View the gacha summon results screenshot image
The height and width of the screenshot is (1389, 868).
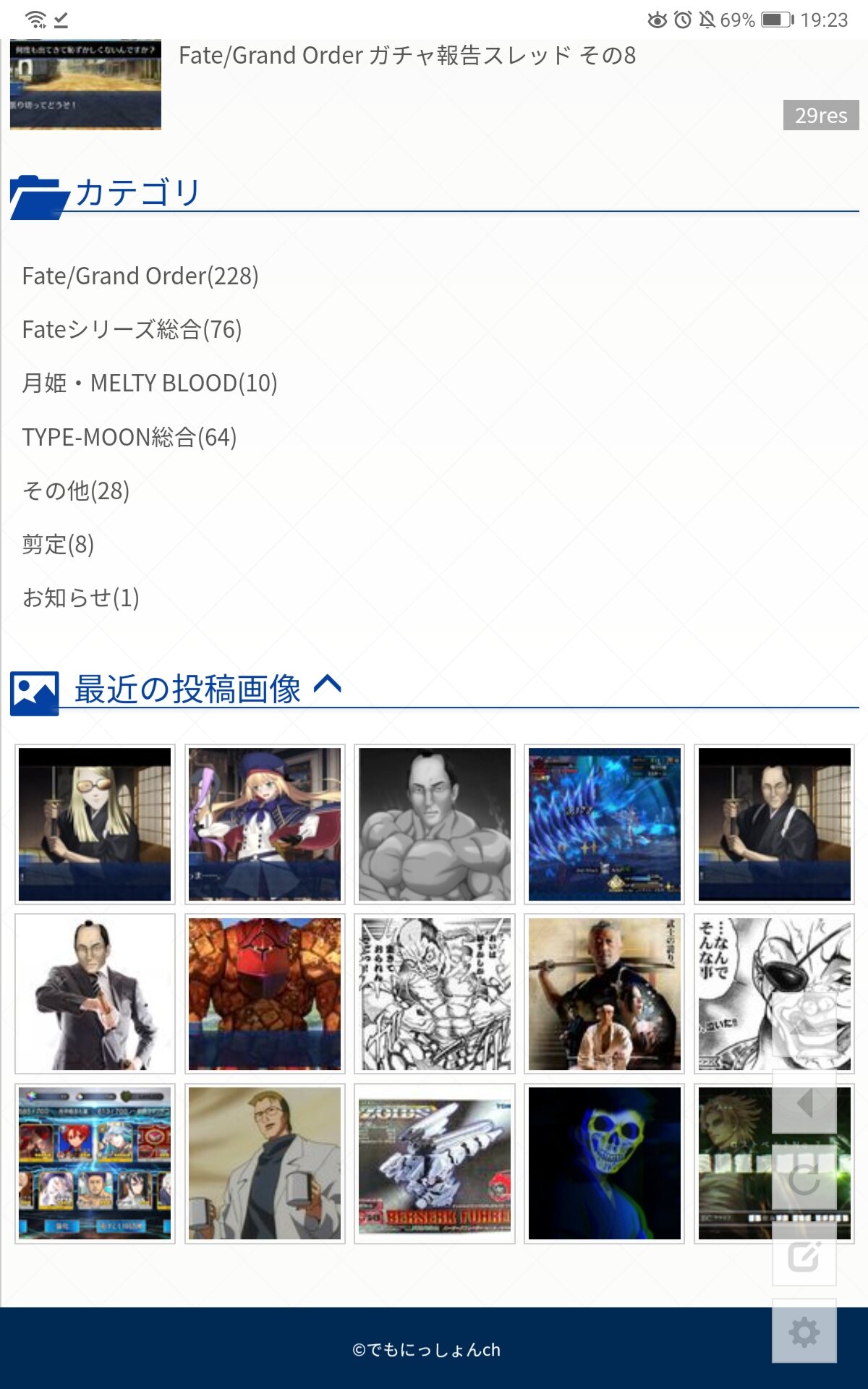95,1163
